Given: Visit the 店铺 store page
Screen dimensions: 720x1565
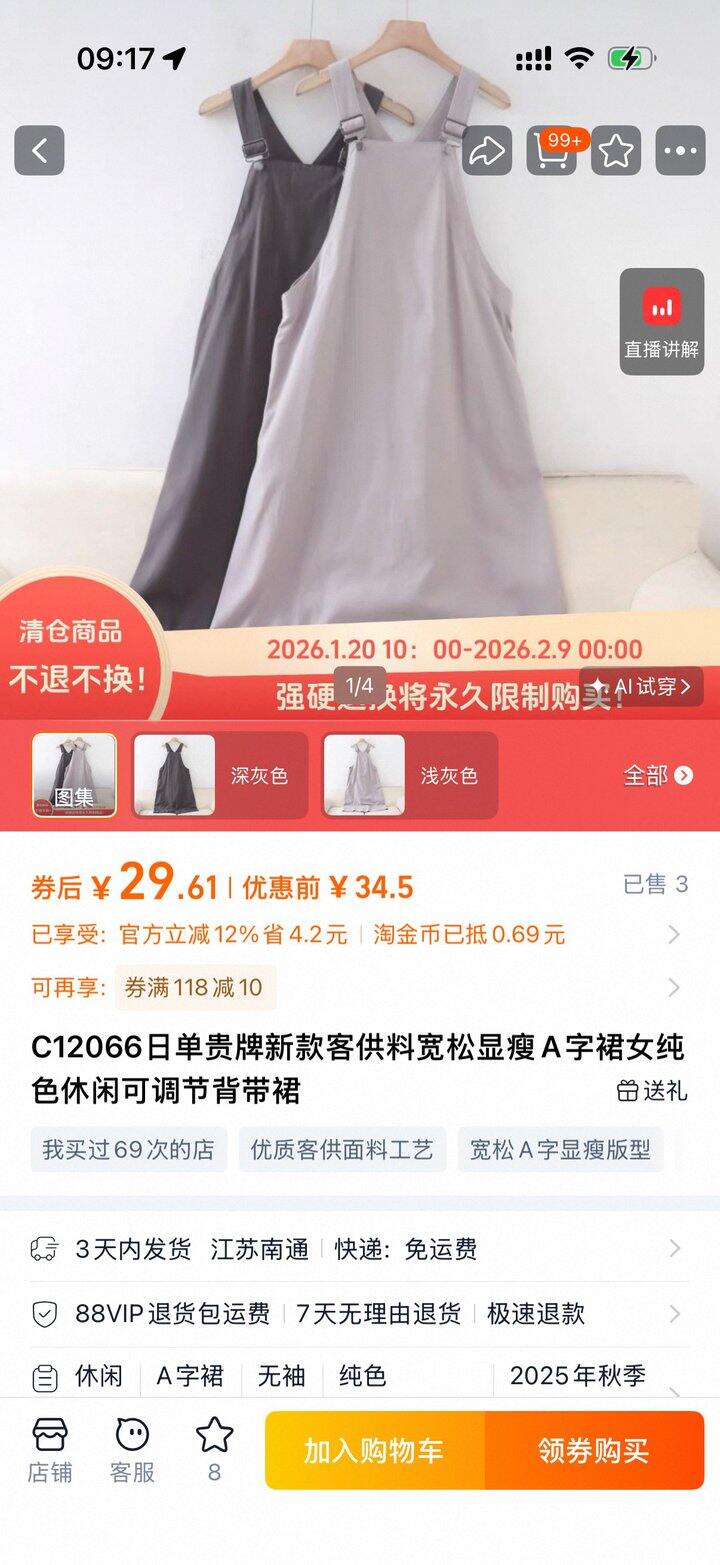Looking at the screenshot, I should tap(49, 1449).
